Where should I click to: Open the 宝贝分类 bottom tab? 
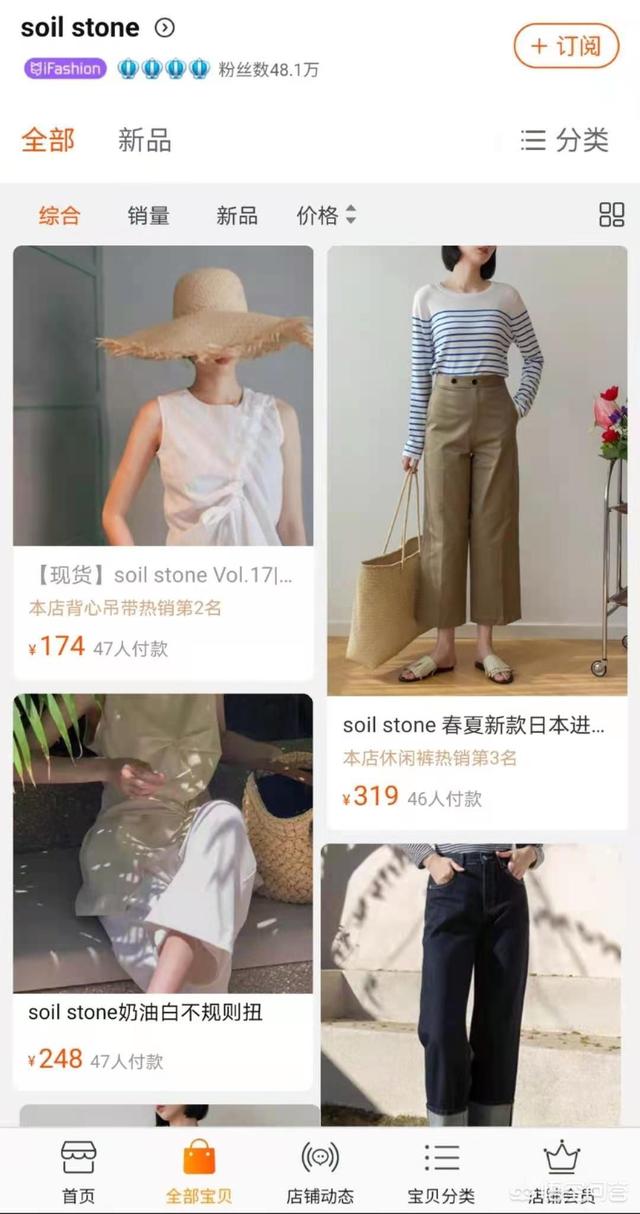pos(441,1172)
